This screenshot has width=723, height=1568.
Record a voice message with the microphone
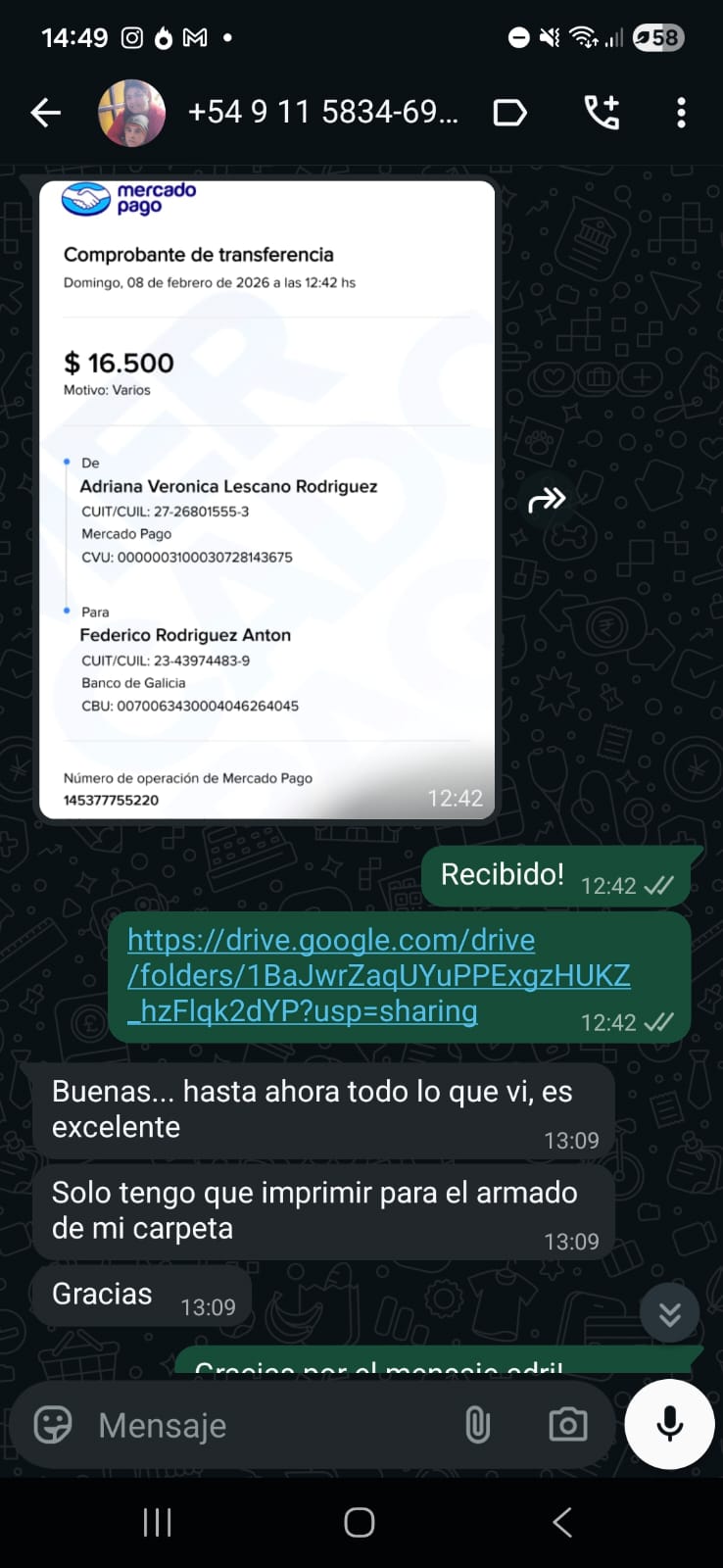[669, 1425]
